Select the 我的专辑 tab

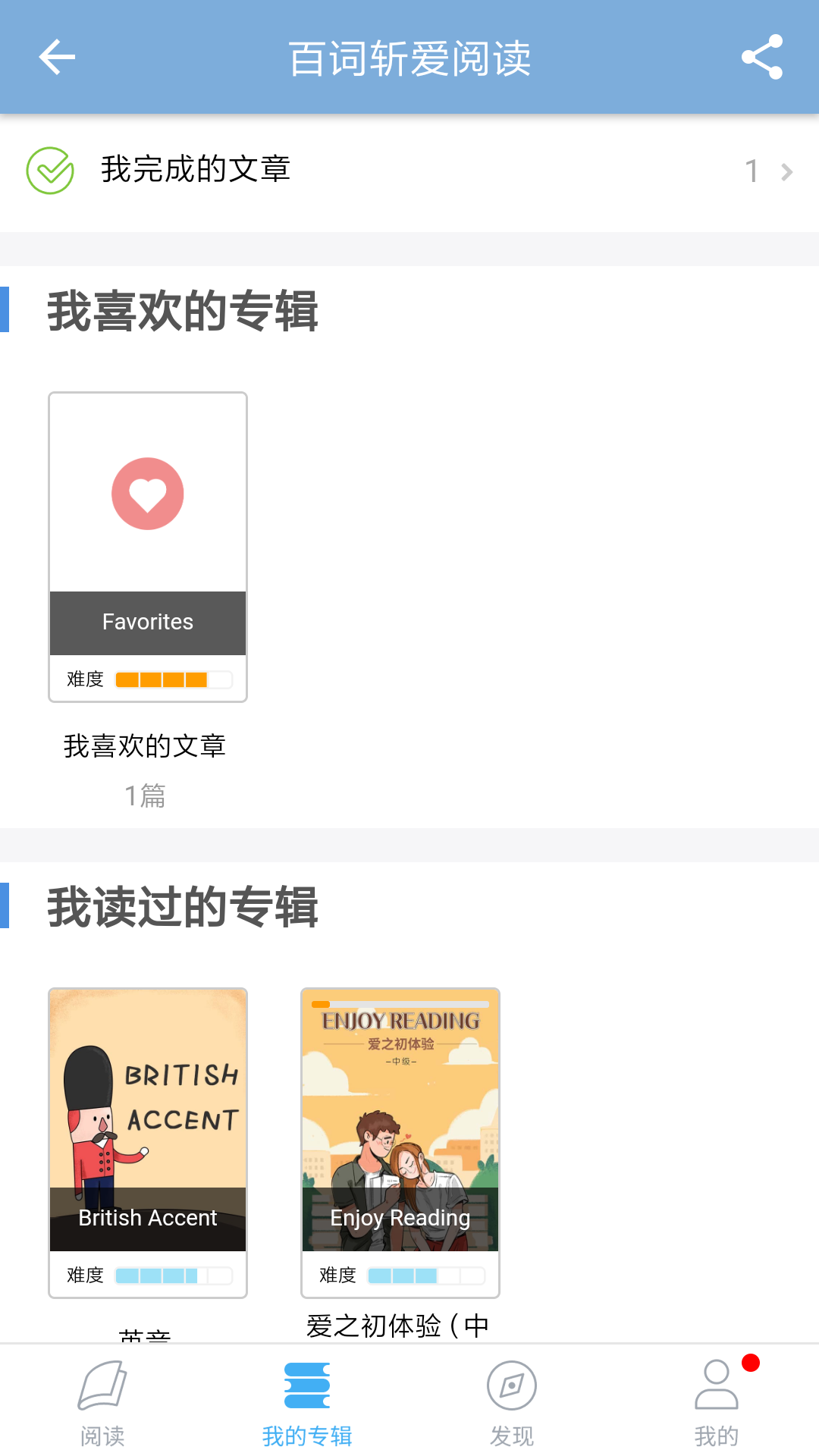pyautogui.click(x=307, y=1403)
